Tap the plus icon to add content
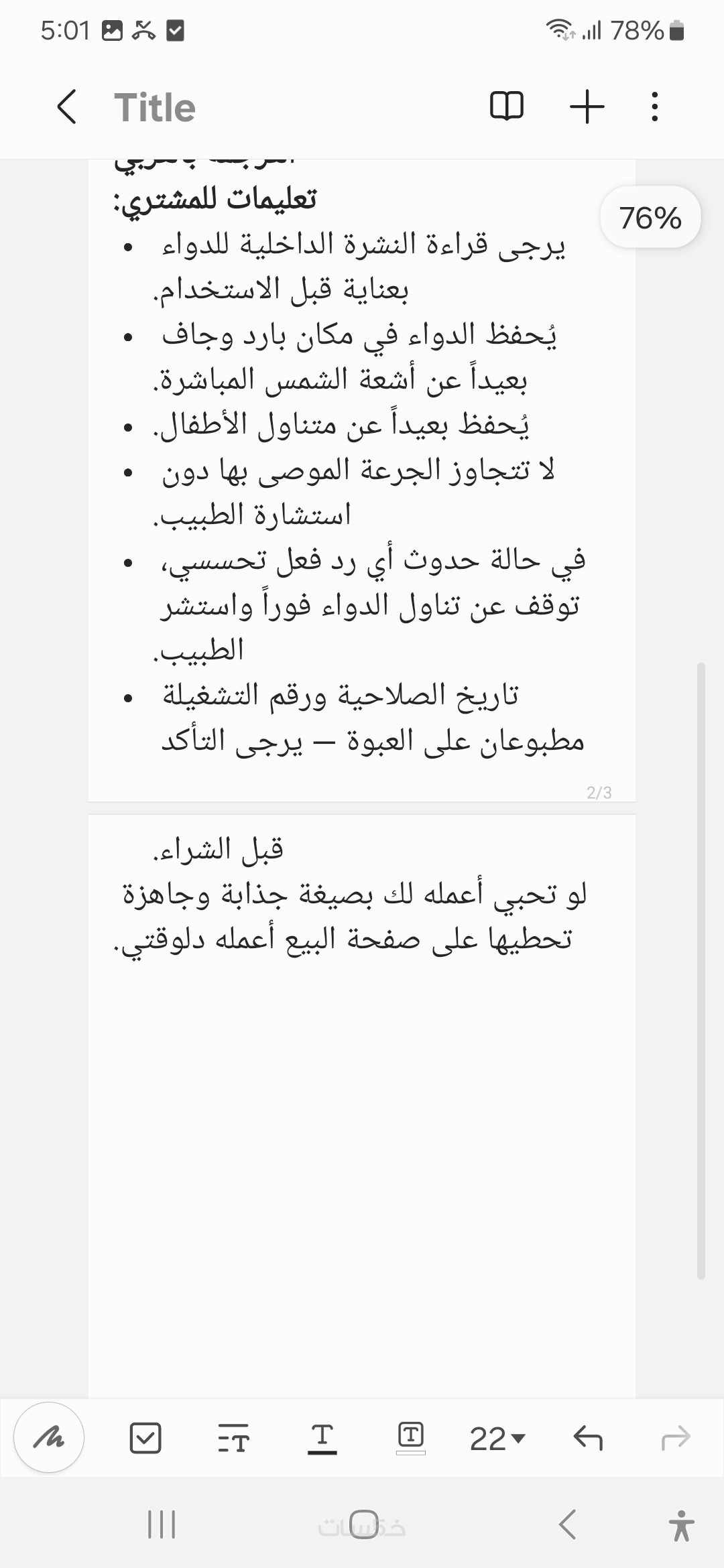 (587, 107)
